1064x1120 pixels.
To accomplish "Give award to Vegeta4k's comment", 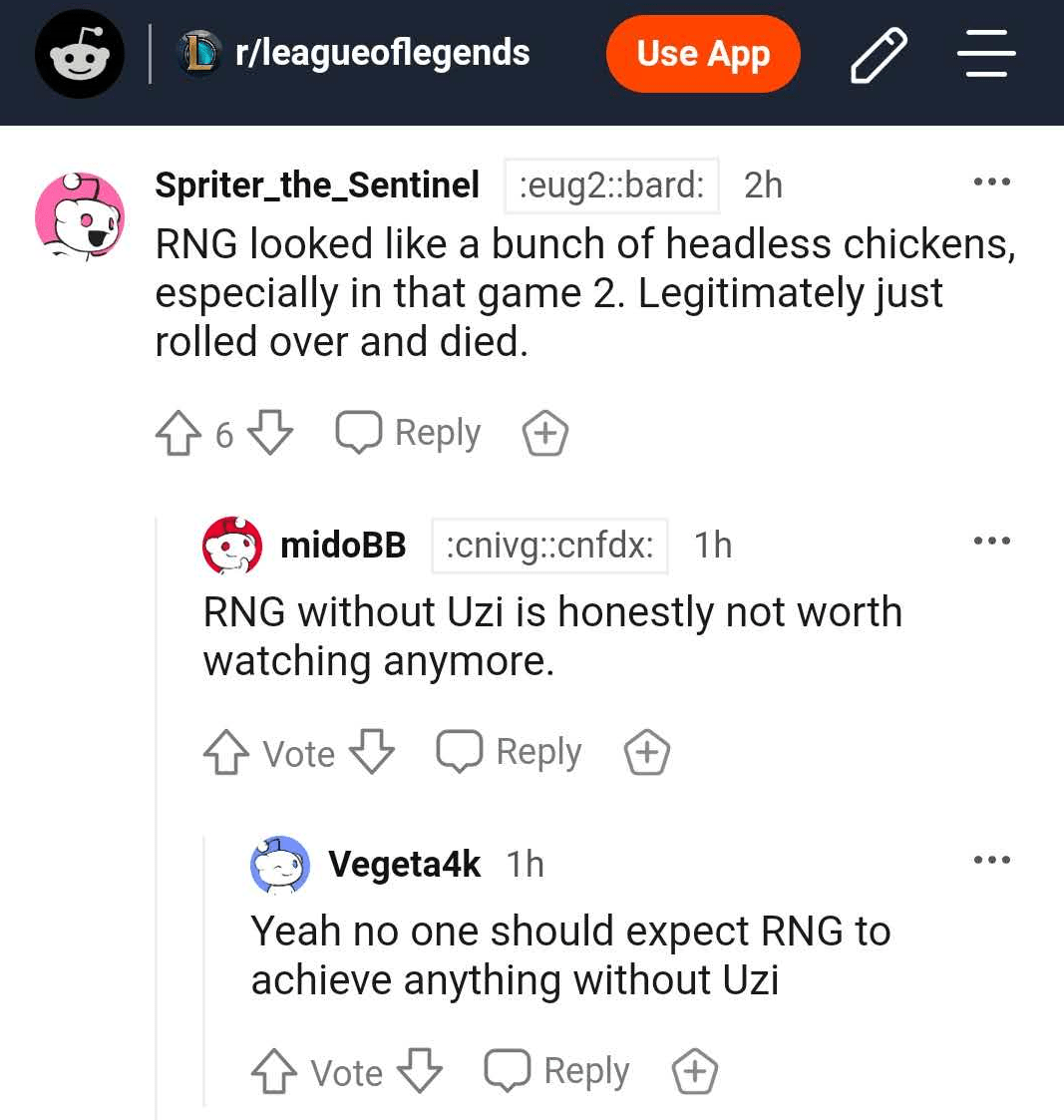I will (x=695, y=1072).
